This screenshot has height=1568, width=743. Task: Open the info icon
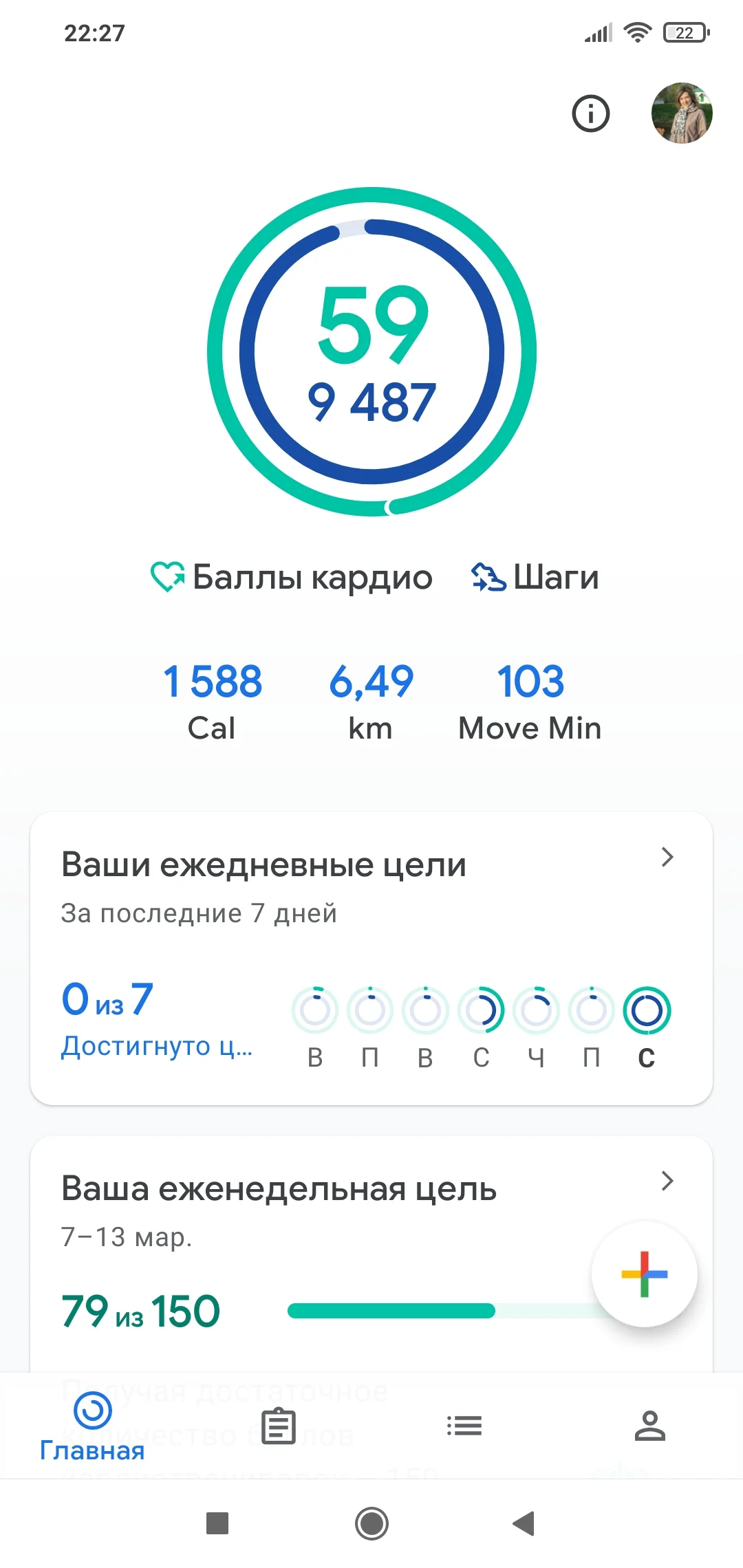pos(591,113)
